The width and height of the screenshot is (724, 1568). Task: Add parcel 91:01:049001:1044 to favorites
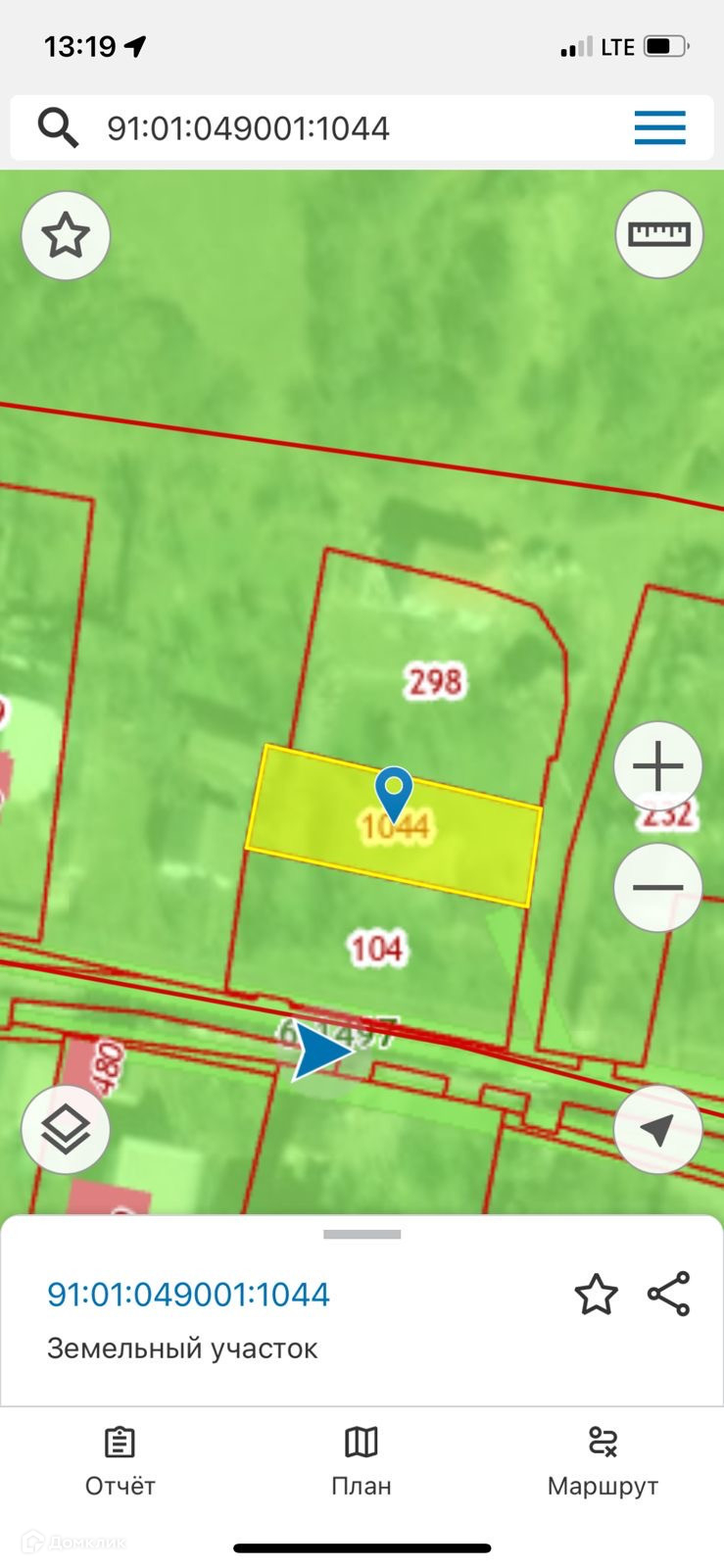[x=596, y=1295]
